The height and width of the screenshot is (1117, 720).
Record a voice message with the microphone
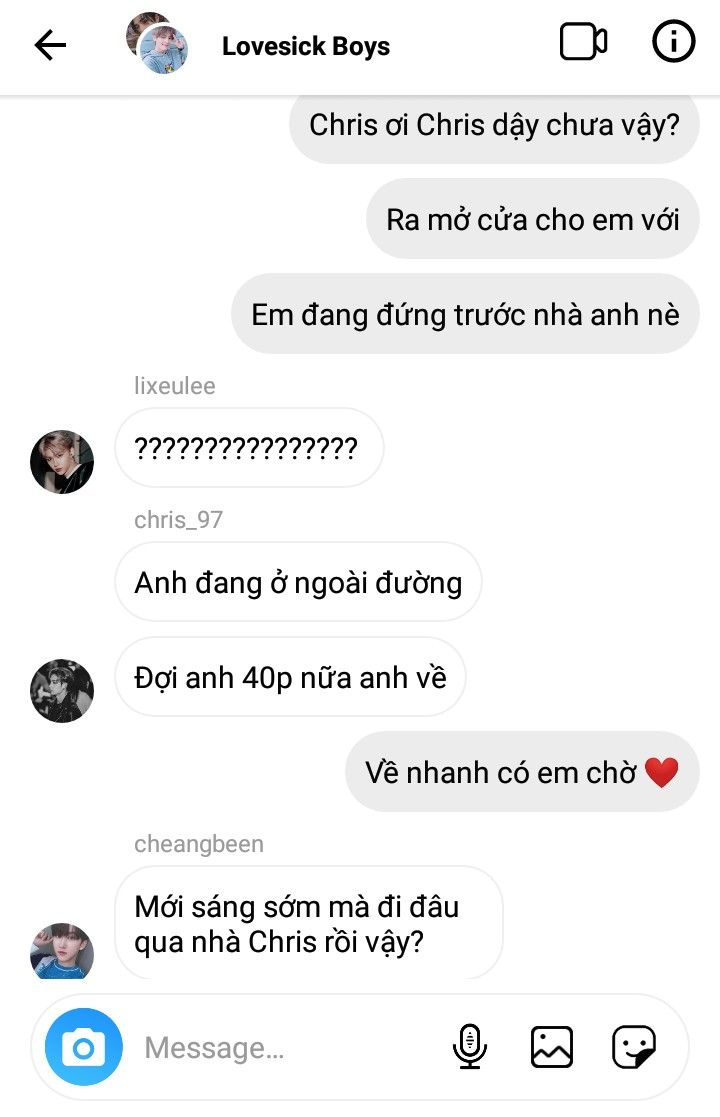(x=469, y=1047)
